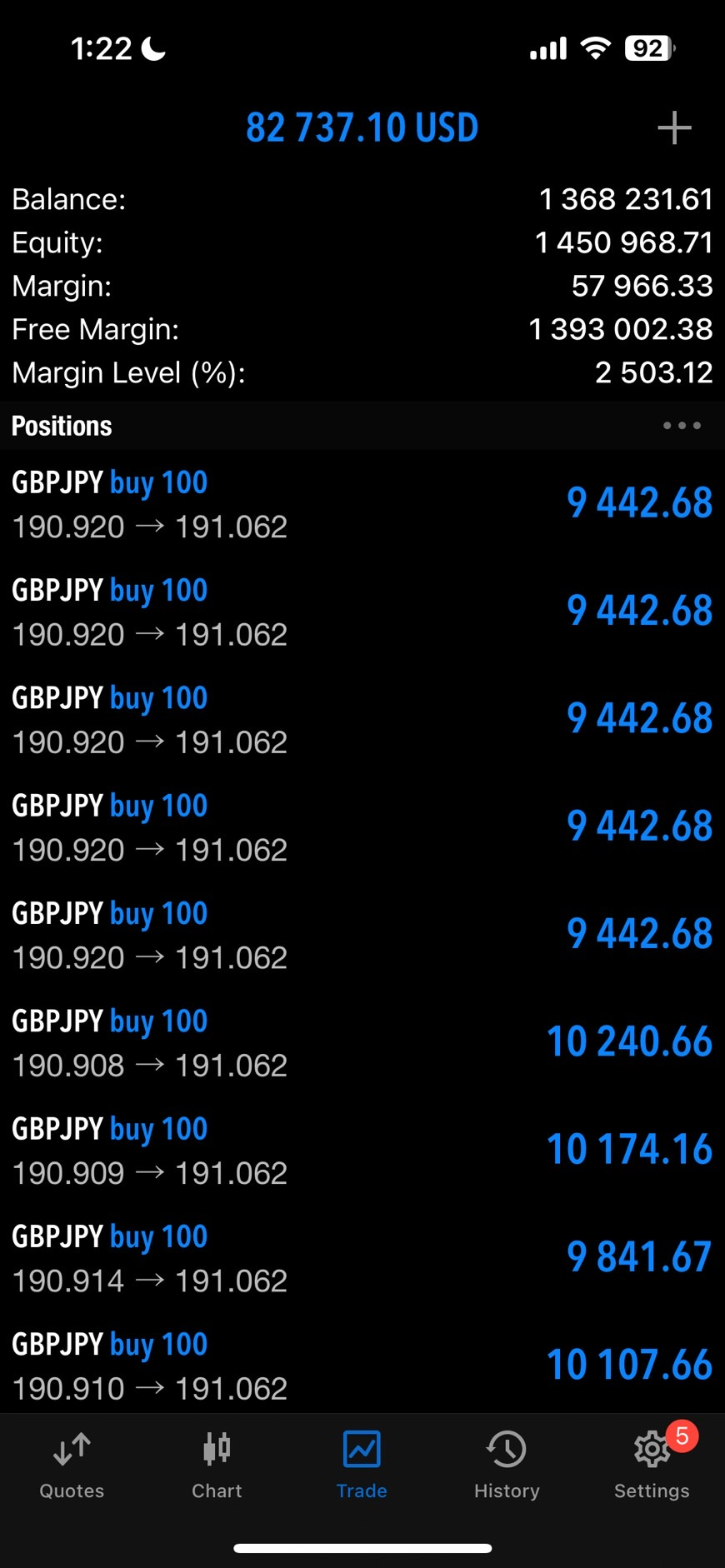The image size is (725, 1568).
Task: Open GBPJPY position with profit 10 240.66
Action: (x=362, y=1042)
